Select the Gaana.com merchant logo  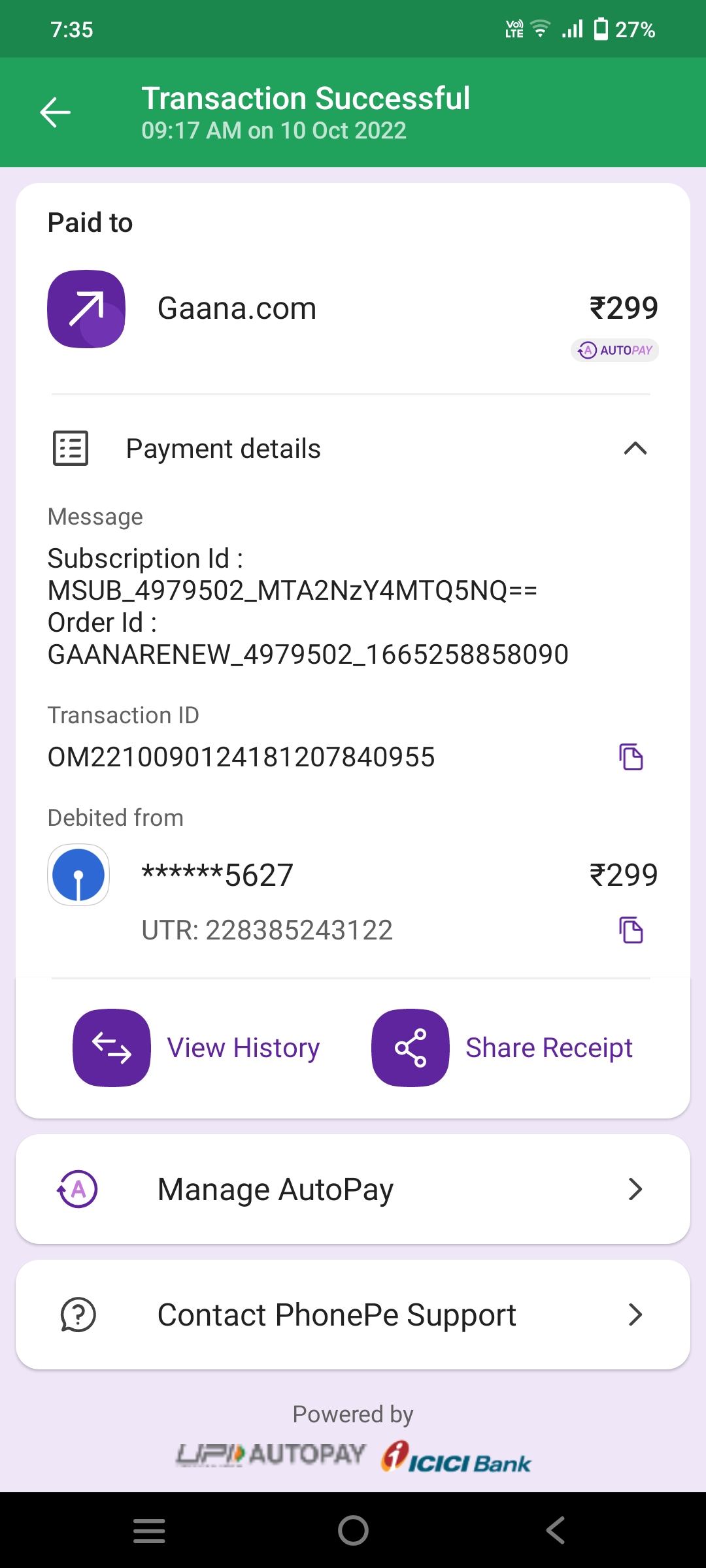point(86,308)
